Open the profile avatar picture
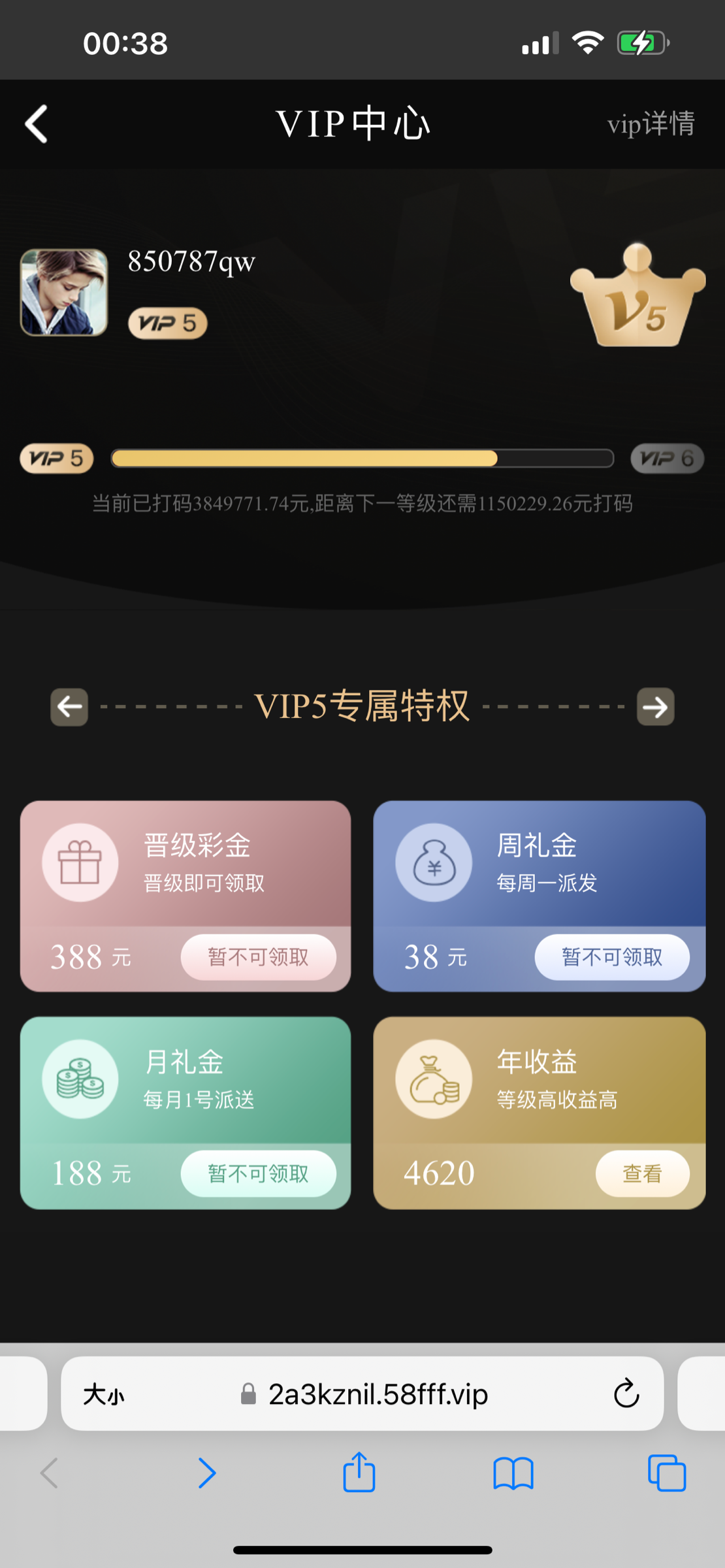The height and width of the screenshot is (1568, 725). click(64, 292)
